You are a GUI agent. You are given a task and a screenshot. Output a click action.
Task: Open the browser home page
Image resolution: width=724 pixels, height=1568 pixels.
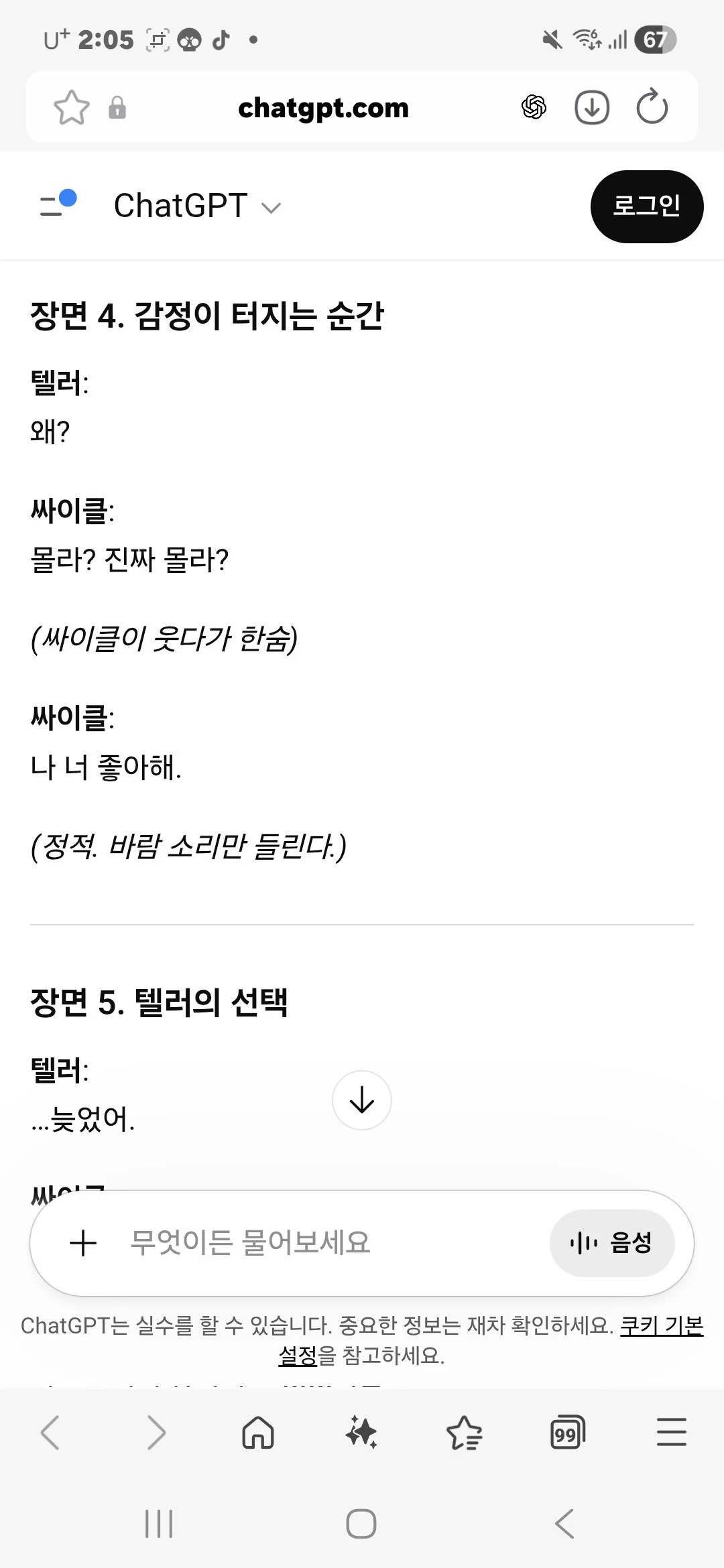pyautogui.click(x=258, y=1433)
